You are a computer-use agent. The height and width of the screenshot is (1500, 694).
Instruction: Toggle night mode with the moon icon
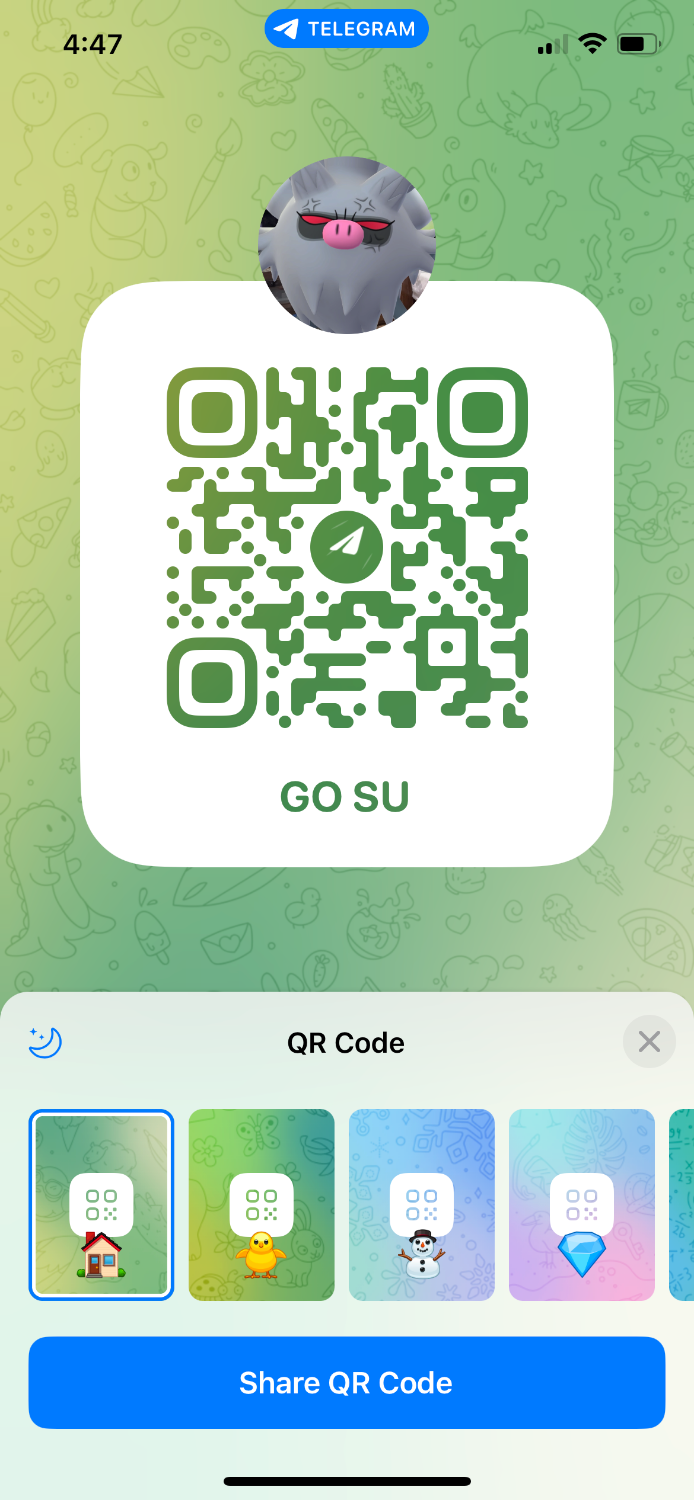pos(45,1042)
